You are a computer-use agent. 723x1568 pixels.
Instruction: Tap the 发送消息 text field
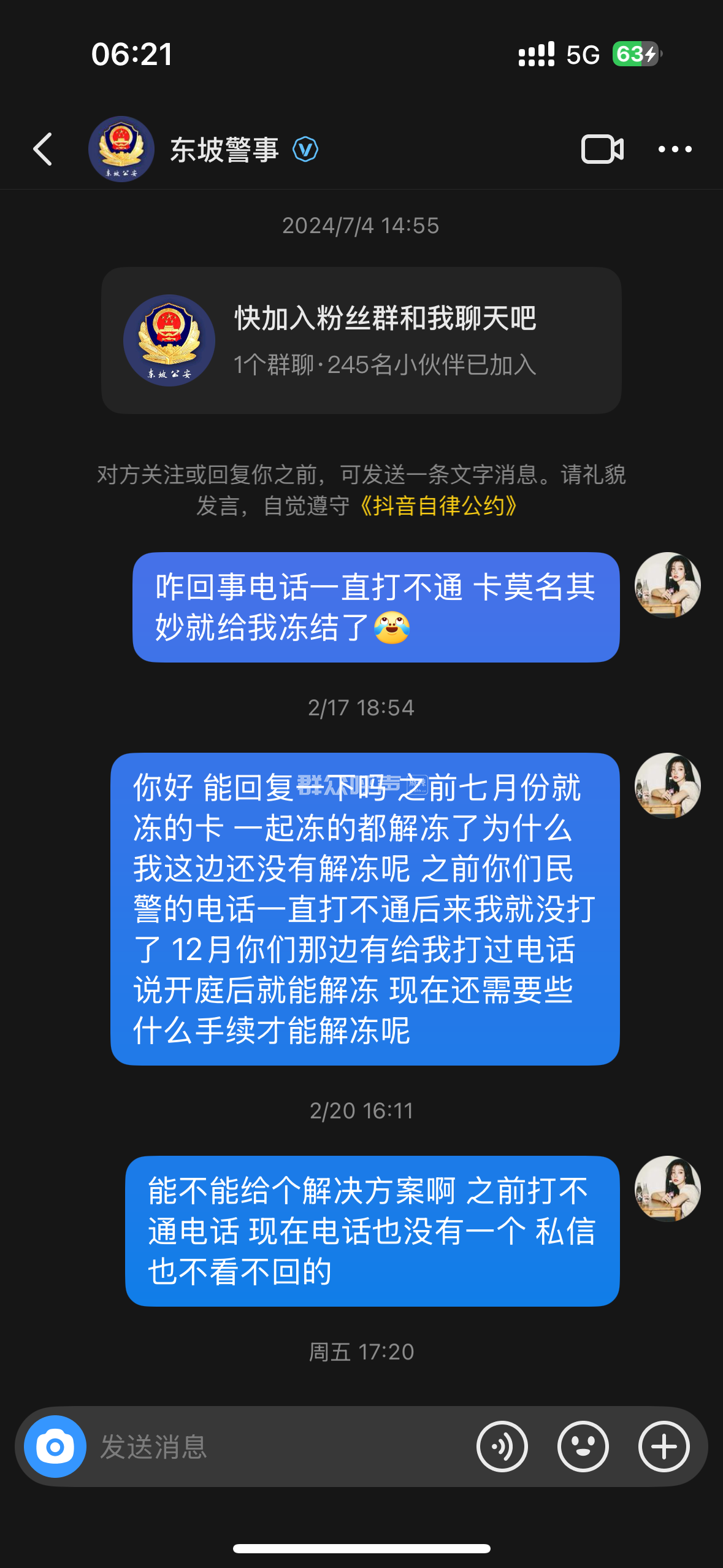tap(276, 1447)
